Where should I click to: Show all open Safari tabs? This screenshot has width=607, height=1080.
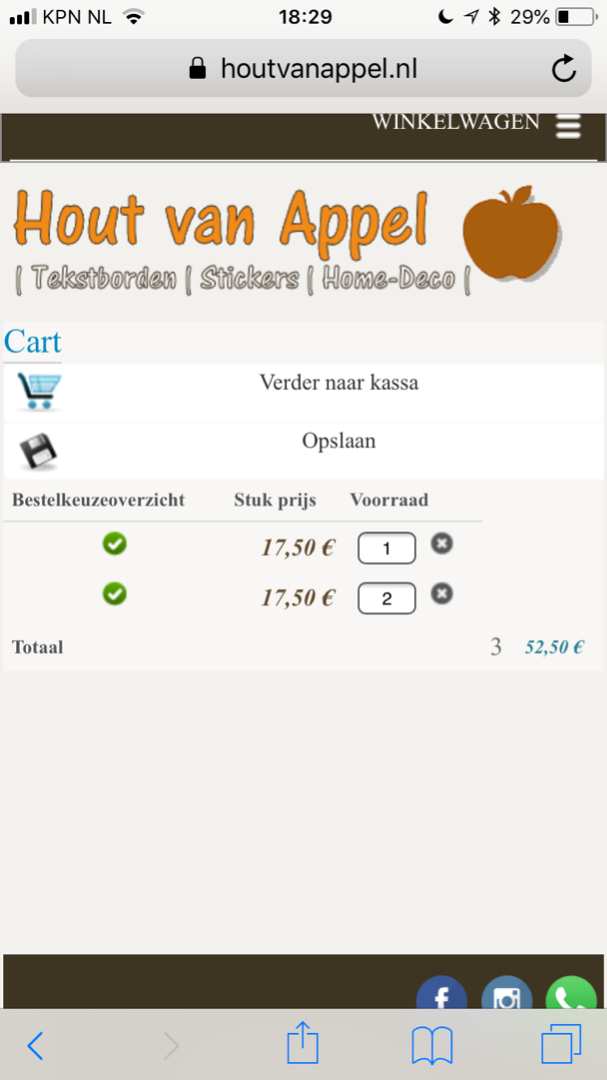click(560, 1045)
